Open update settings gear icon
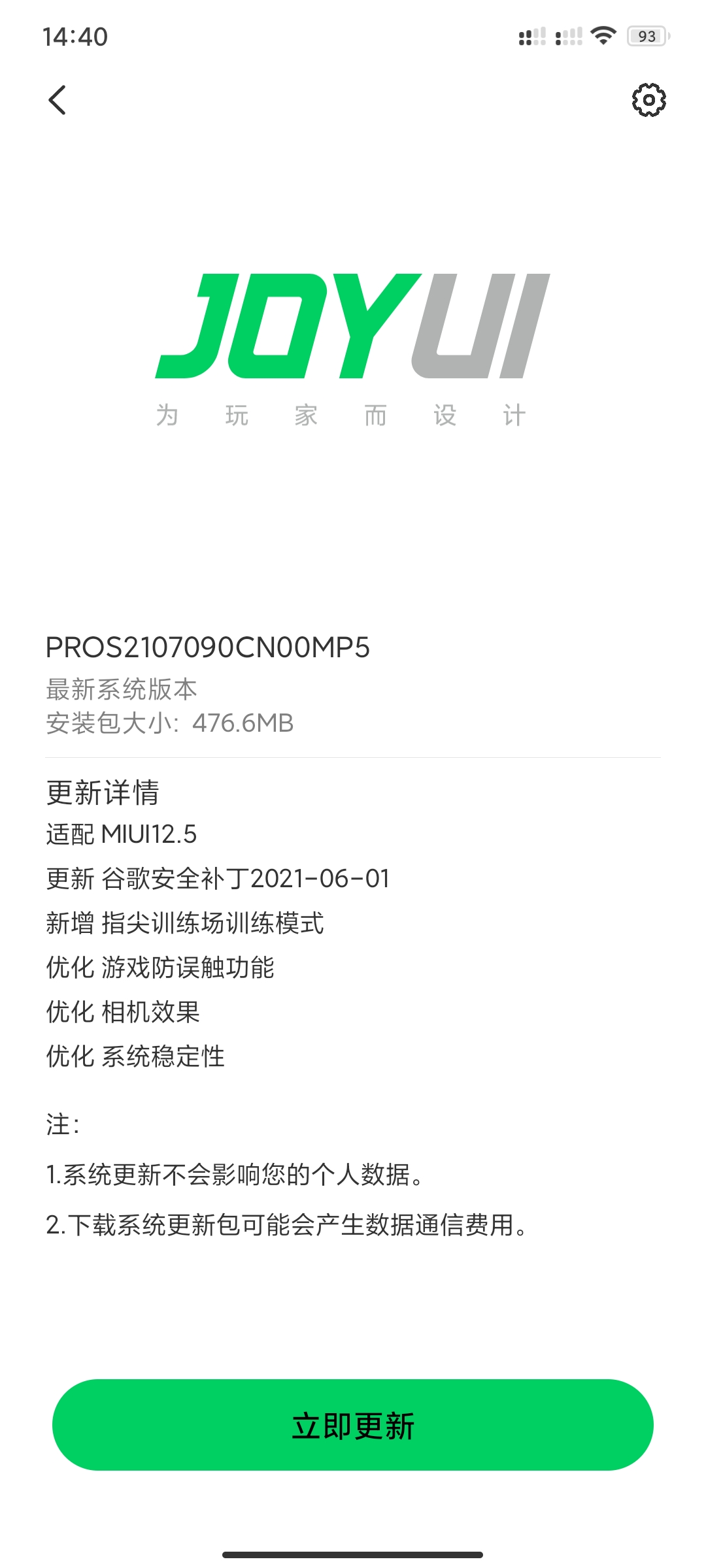Screen dimensions: 706x1568 click(648, 100)
